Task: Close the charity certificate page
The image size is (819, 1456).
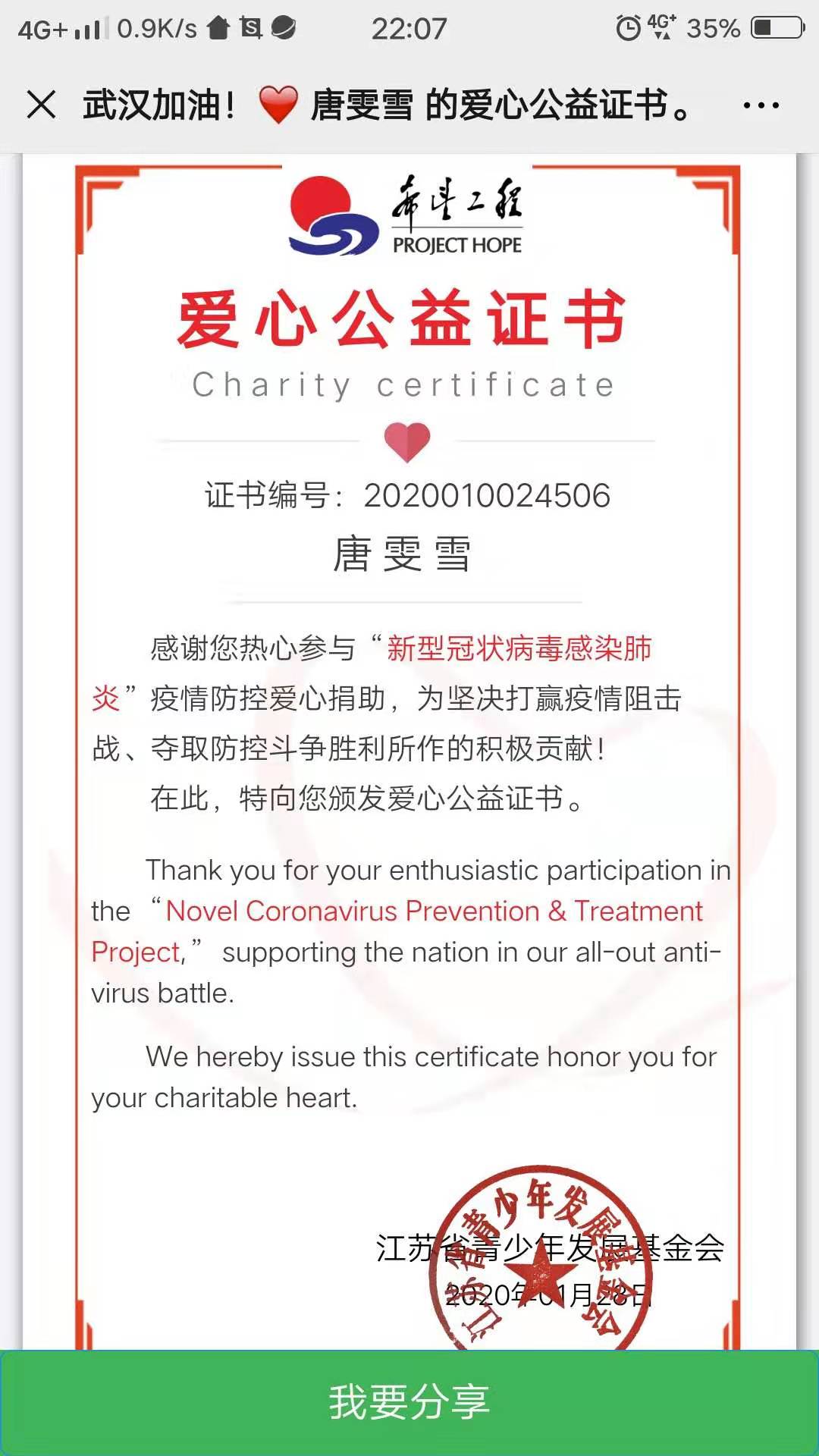Action: (42, 105)
